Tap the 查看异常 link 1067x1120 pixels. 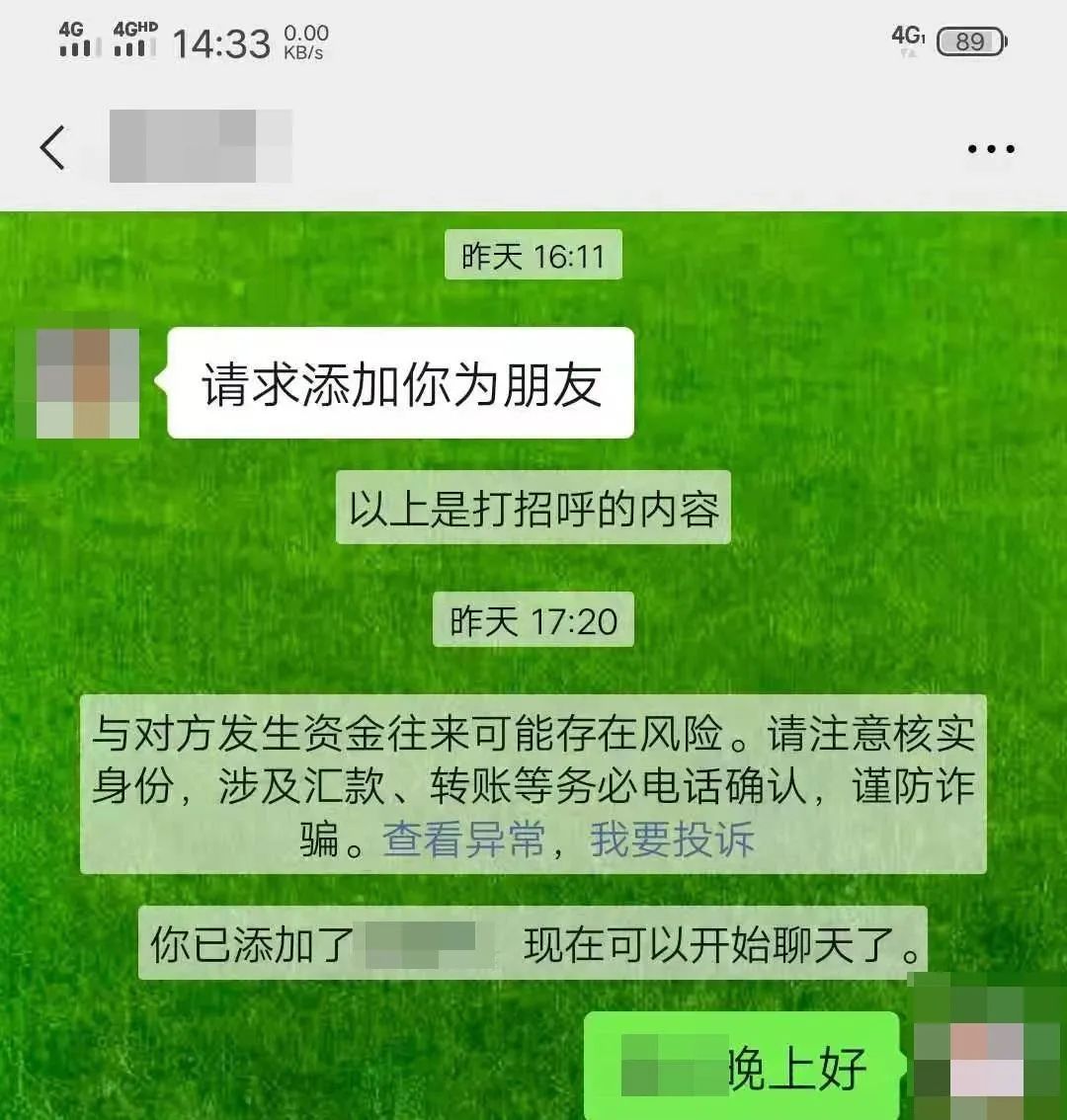tap(463, 840)
